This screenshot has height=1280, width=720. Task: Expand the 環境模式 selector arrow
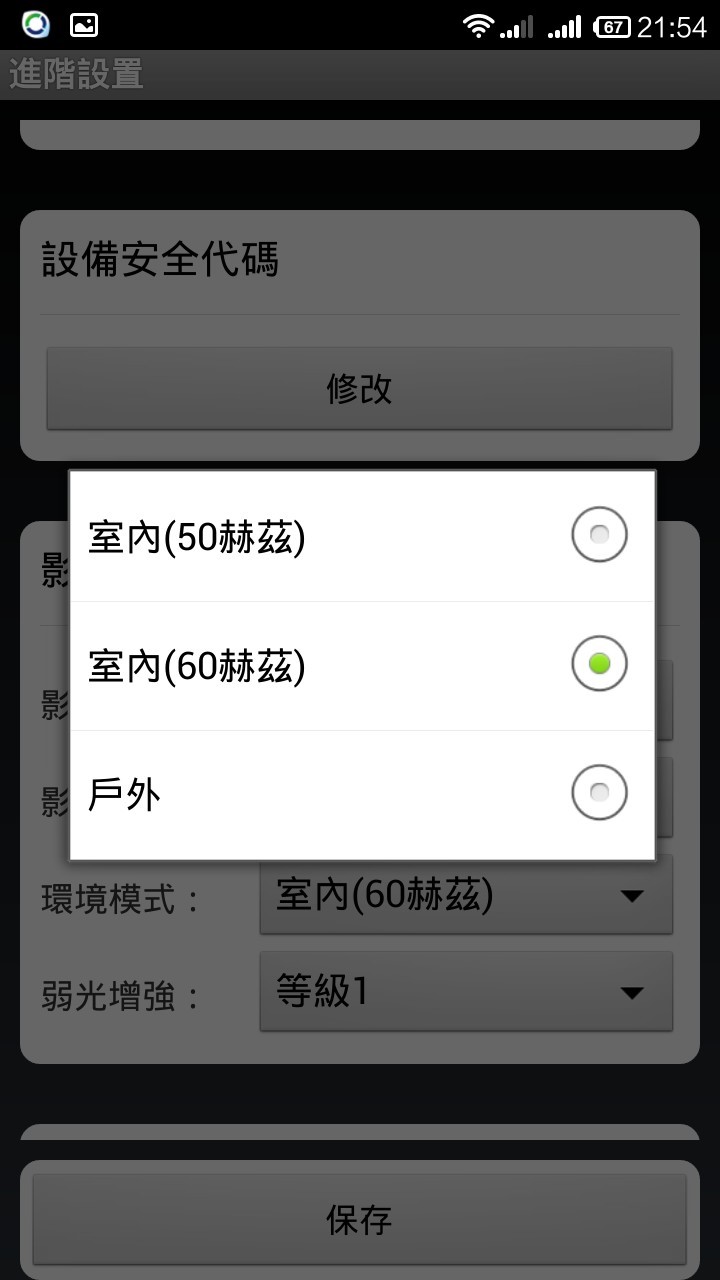632,895
